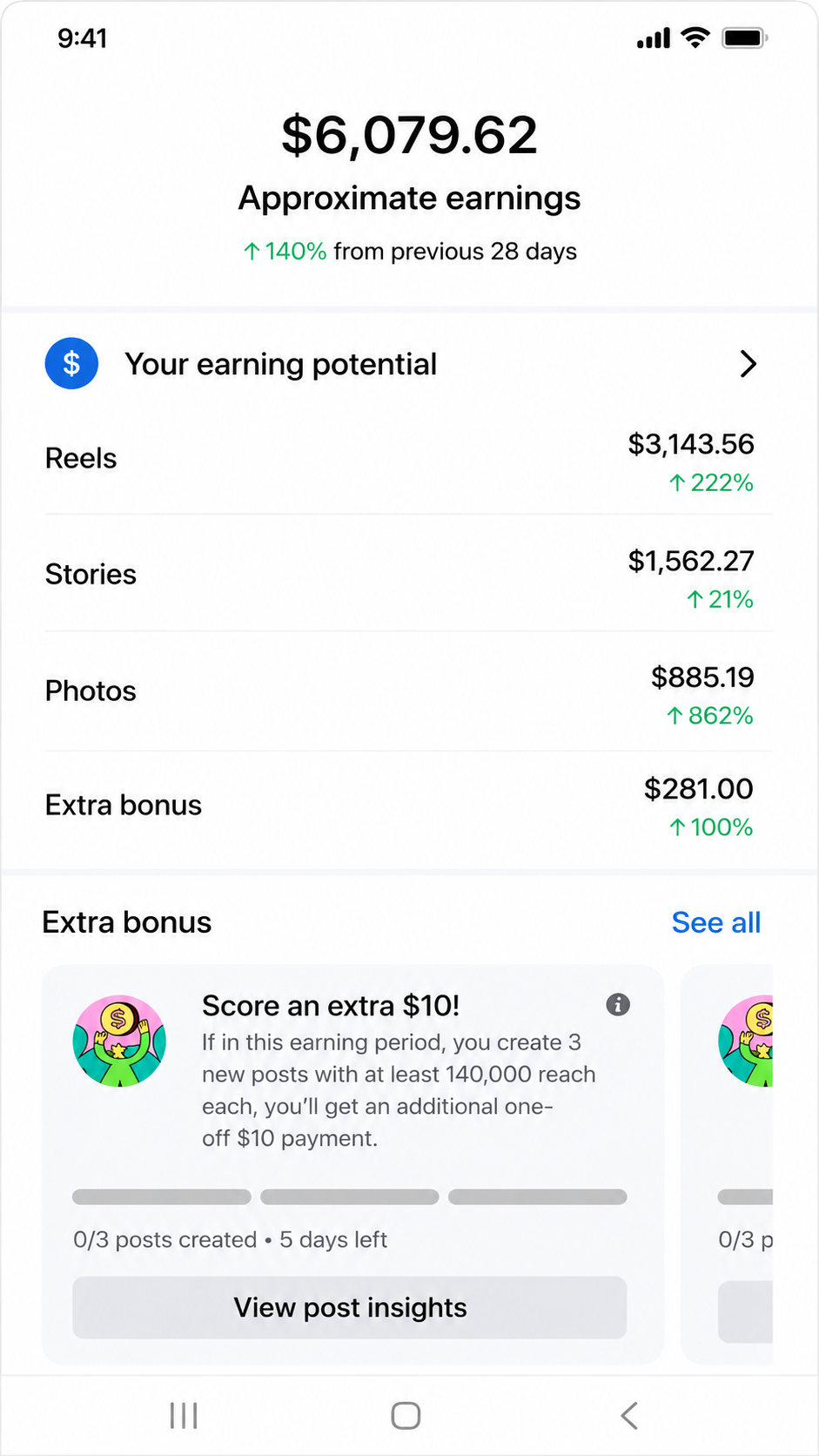Viewport: 819px width, 1456px height.
Task: Go back with system back button
Action: (629, 1416)
